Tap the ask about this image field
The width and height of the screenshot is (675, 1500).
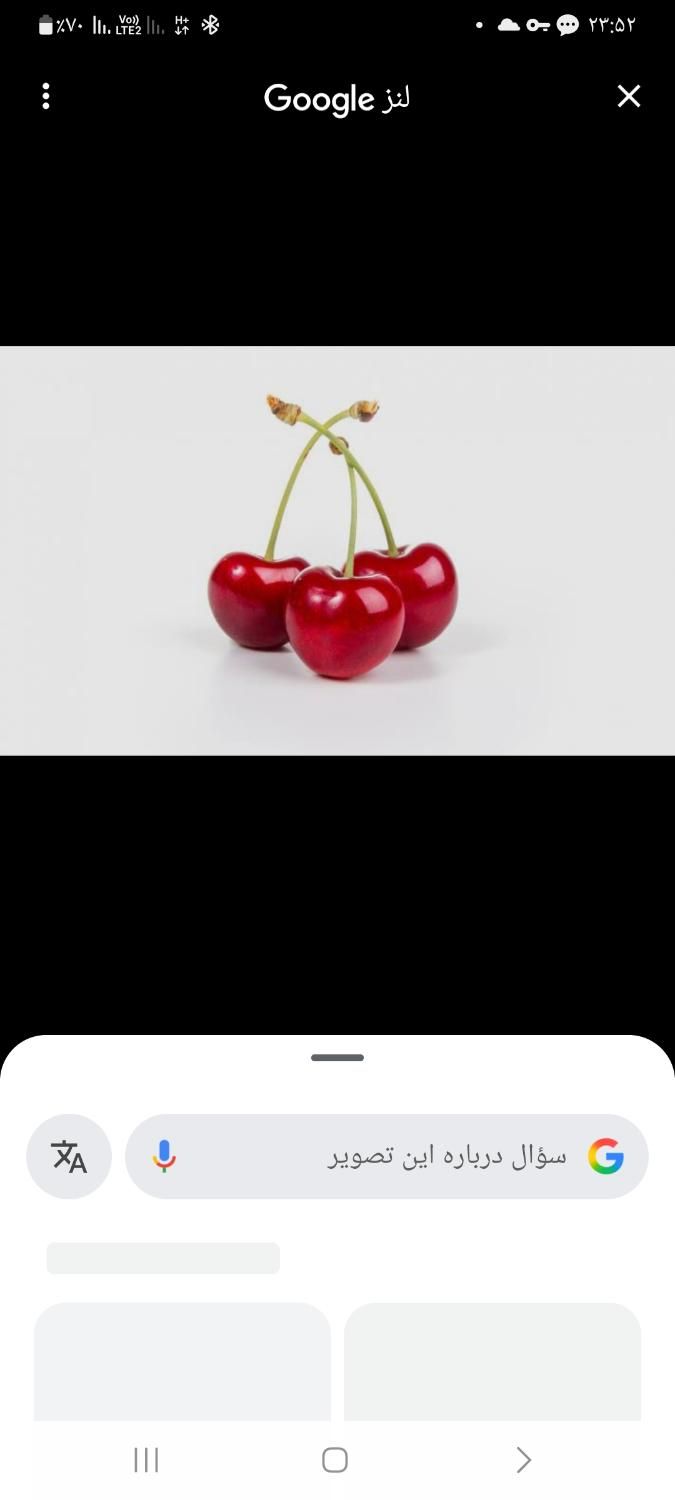(x=420, y=1156)
